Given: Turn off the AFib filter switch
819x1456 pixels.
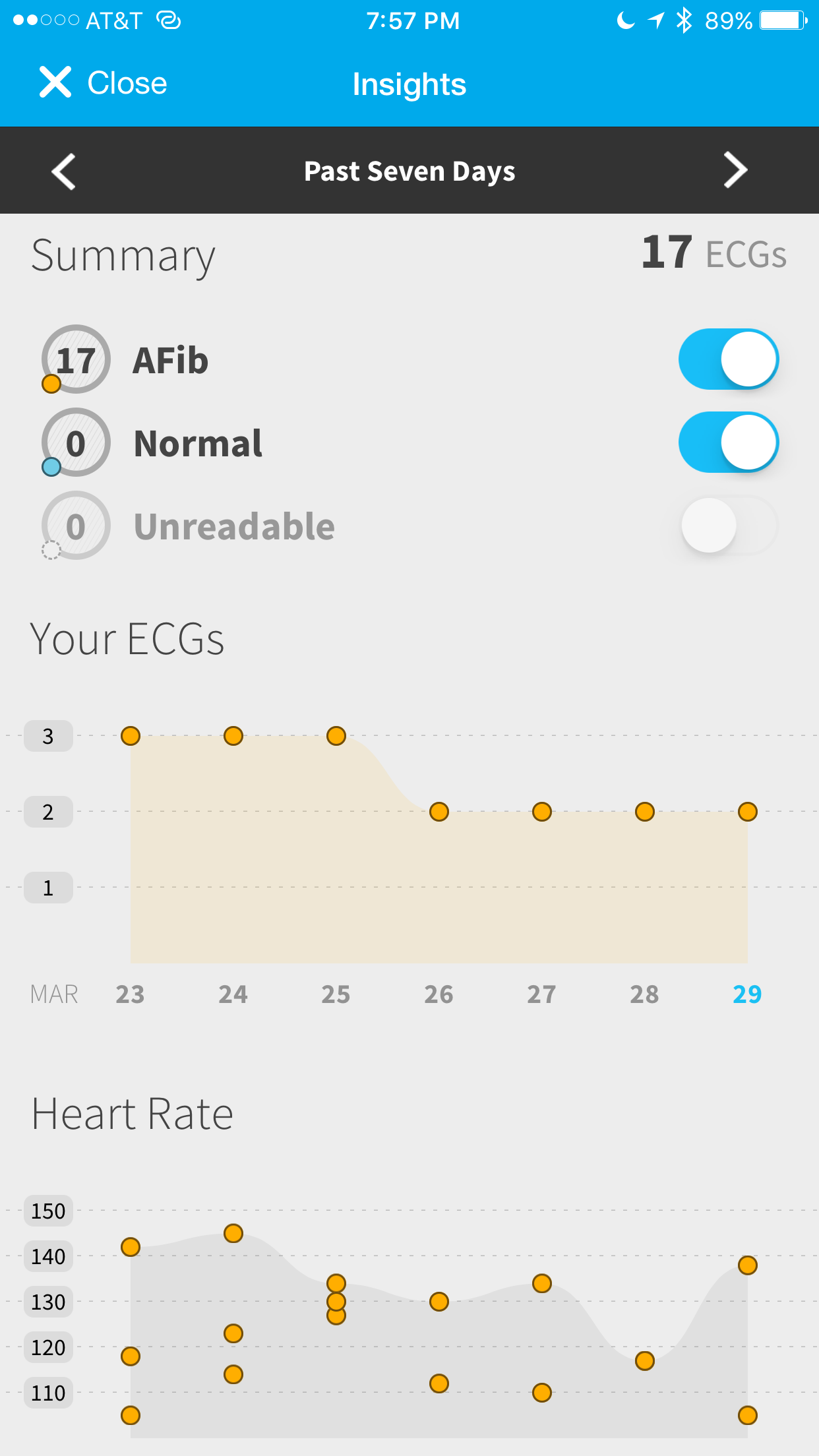Looking at the screenshot, I should (x=729, y=359).
